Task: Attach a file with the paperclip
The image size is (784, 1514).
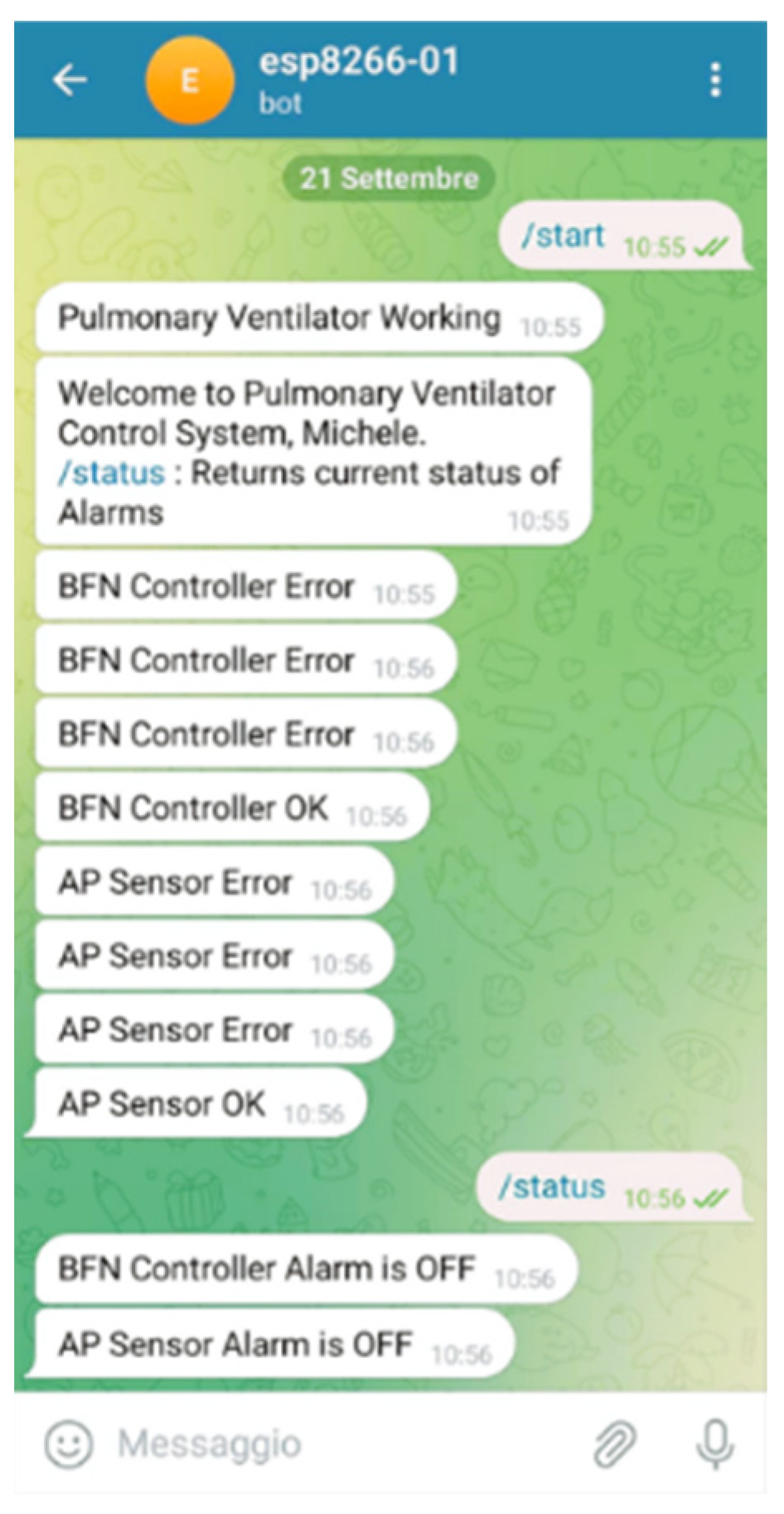Action: (615, 1444)
